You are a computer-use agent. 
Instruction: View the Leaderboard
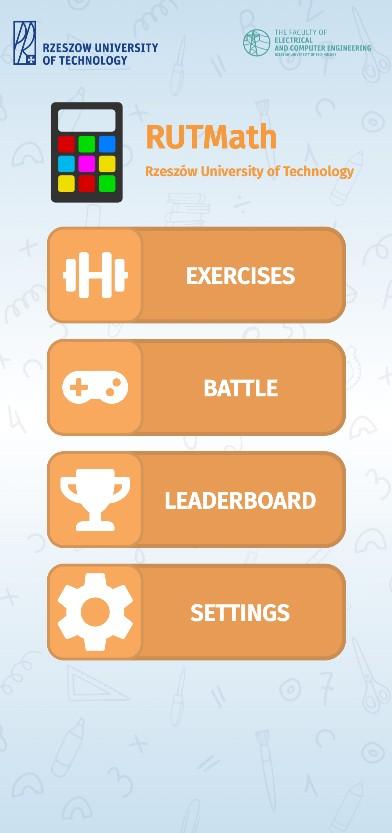tap(197, 500)
